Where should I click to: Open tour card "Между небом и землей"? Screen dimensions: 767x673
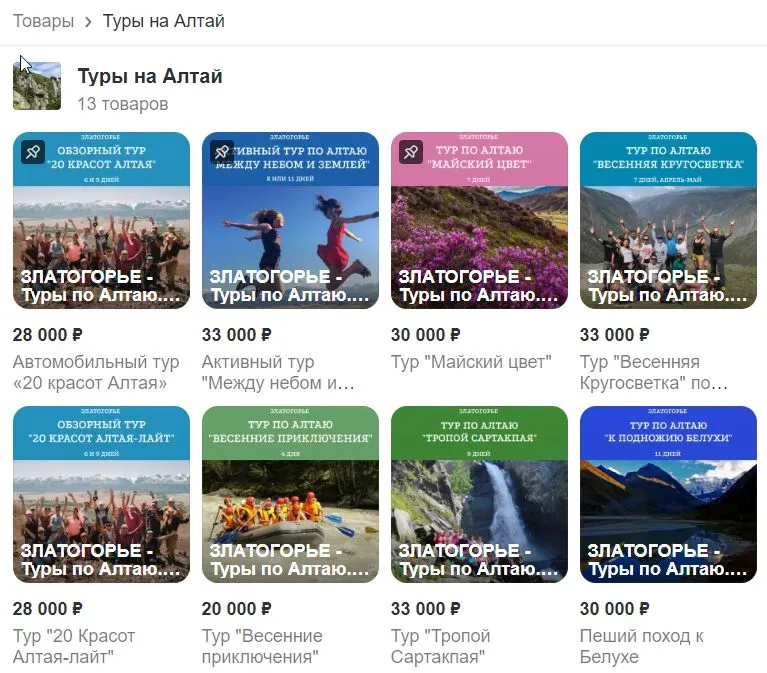click(x=290, y=220)
